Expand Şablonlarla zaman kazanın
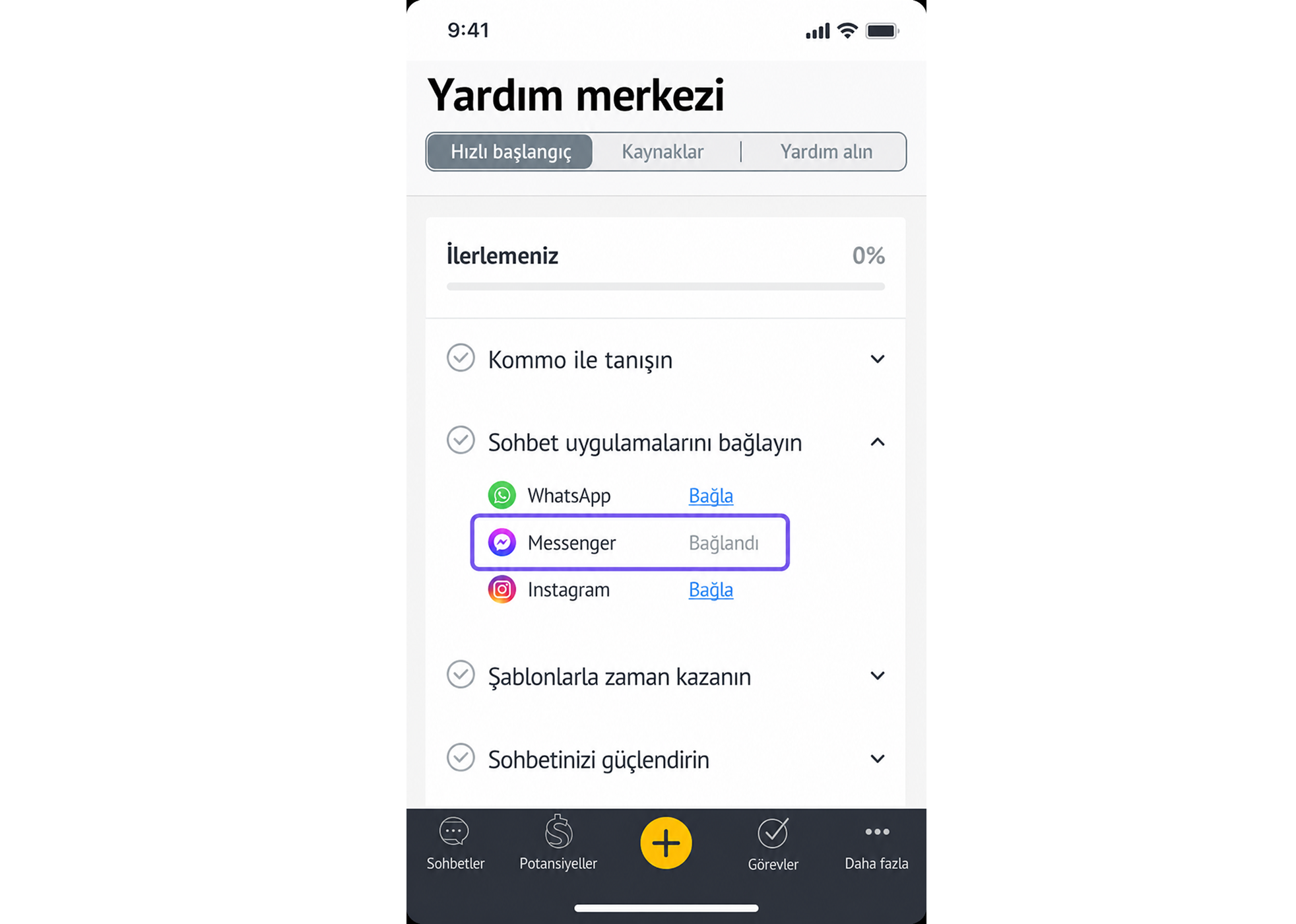 pos(666,676)
